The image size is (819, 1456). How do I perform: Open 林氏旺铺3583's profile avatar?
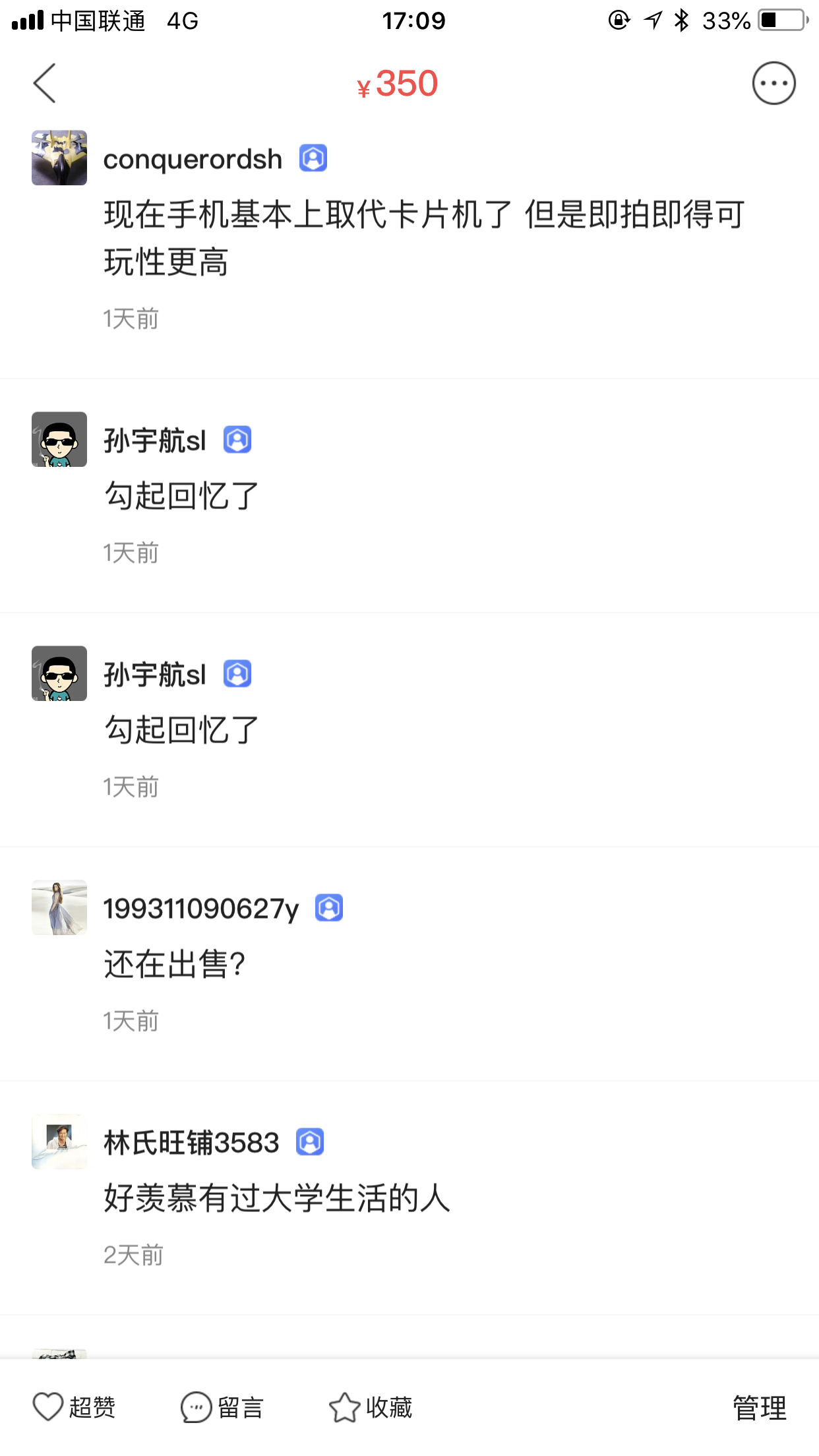click(x=59, y=1141)
